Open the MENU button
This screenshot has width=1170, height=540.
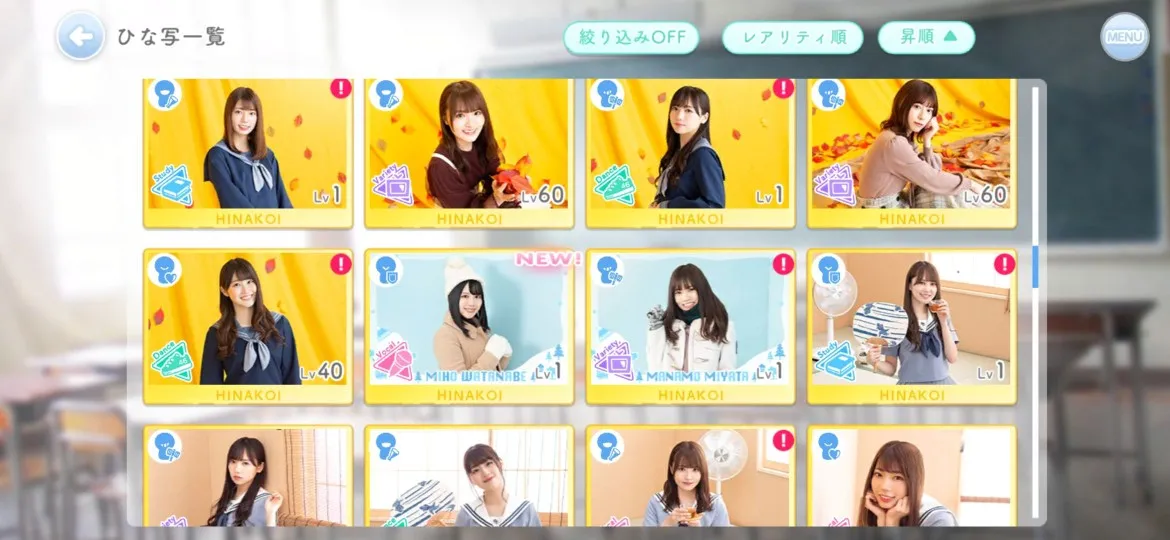click(x=1124, y=37)
